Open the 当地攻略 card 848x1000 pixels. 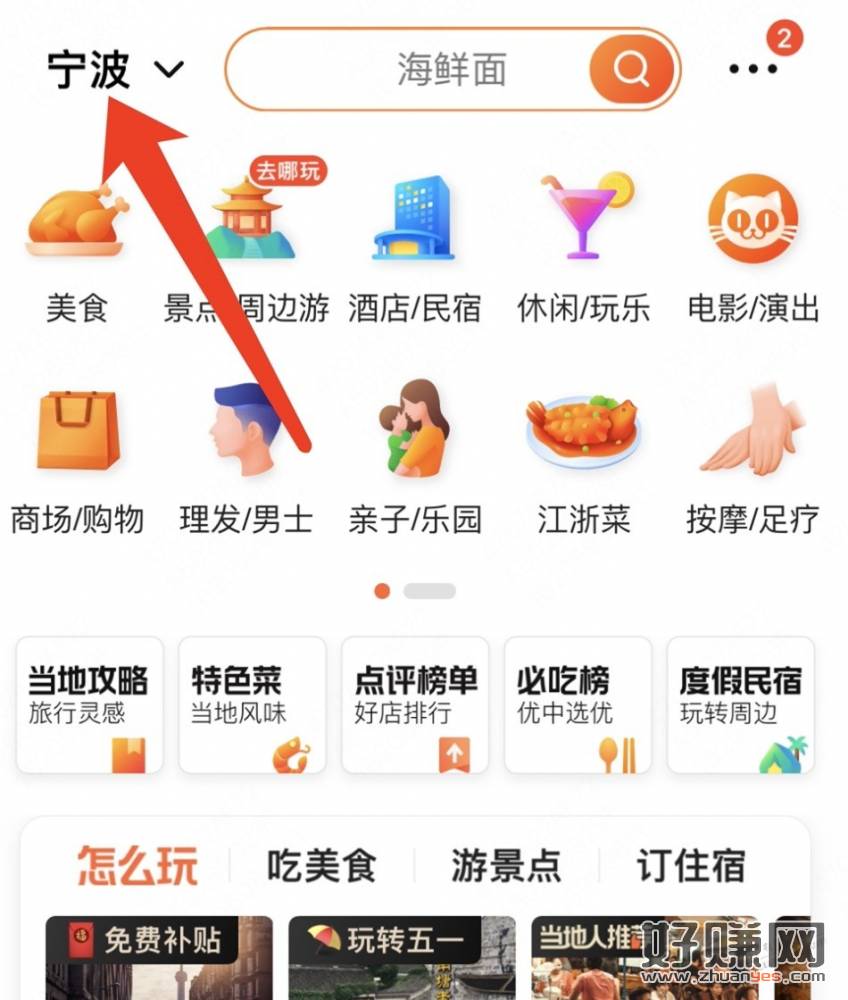click(x=89, y=705)
